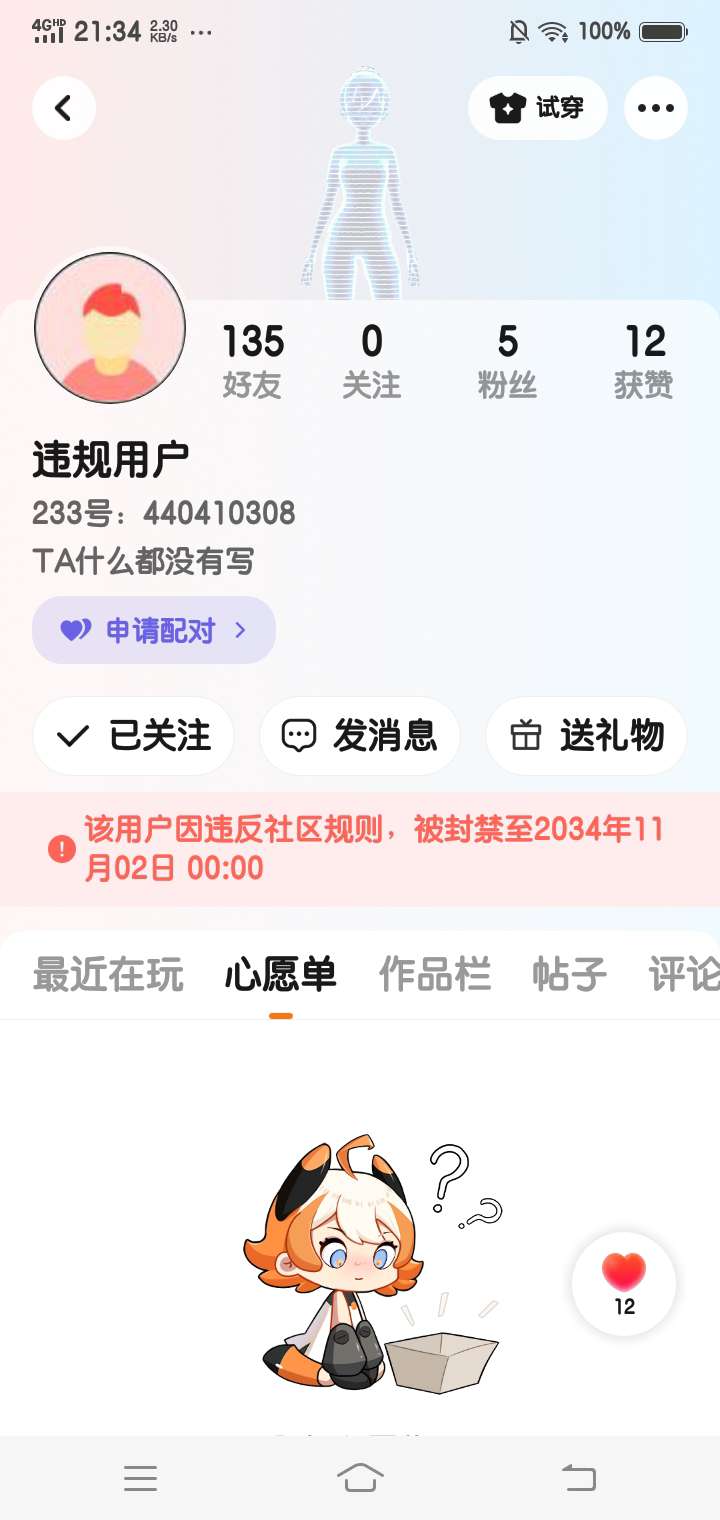The width and height of the screenshot is (720, 1520).
Task: Open the 关注 following count
Action: tap(371, 361)
